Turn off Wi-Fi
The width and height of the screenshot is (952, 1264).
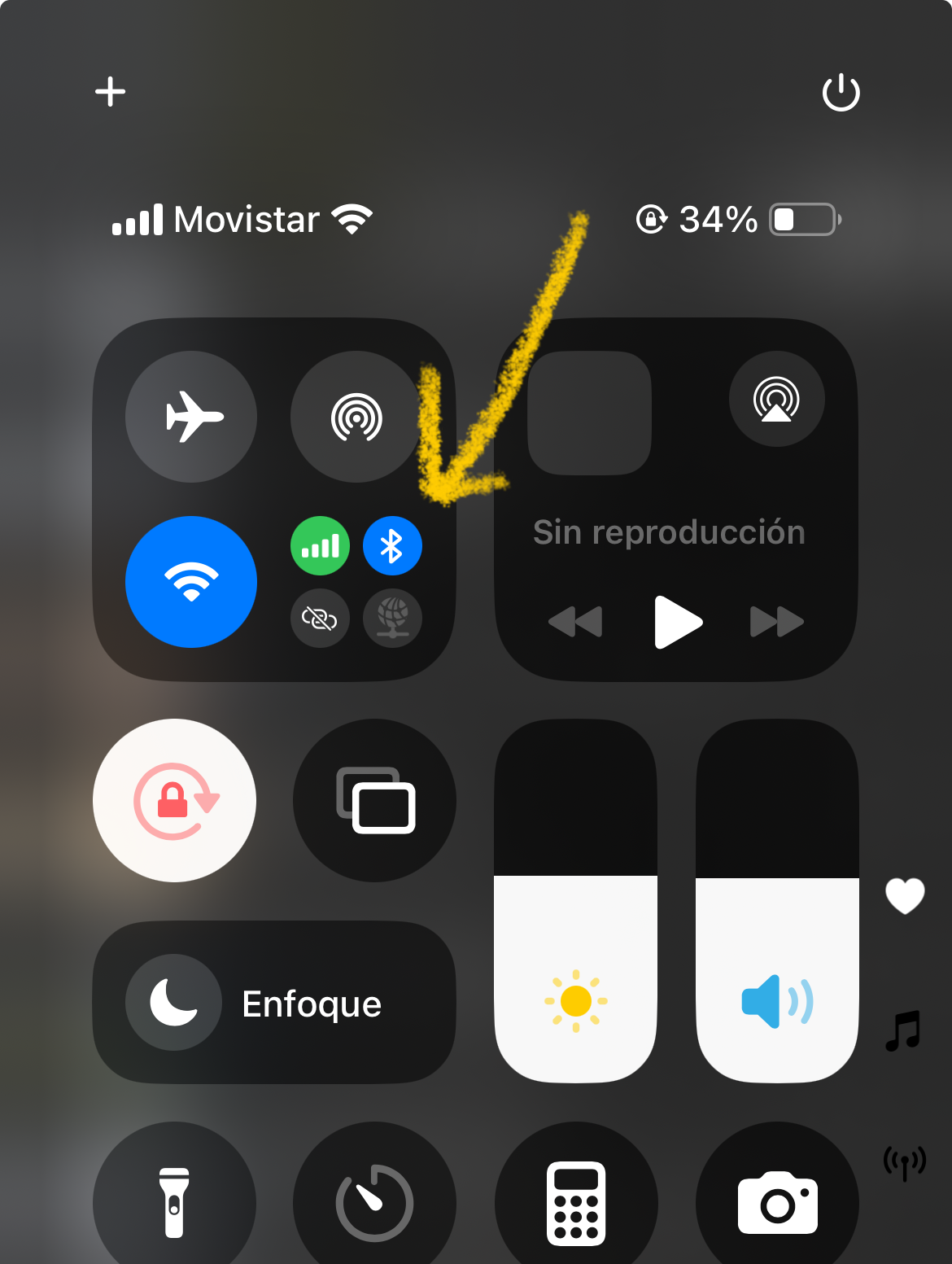(191, 582)
